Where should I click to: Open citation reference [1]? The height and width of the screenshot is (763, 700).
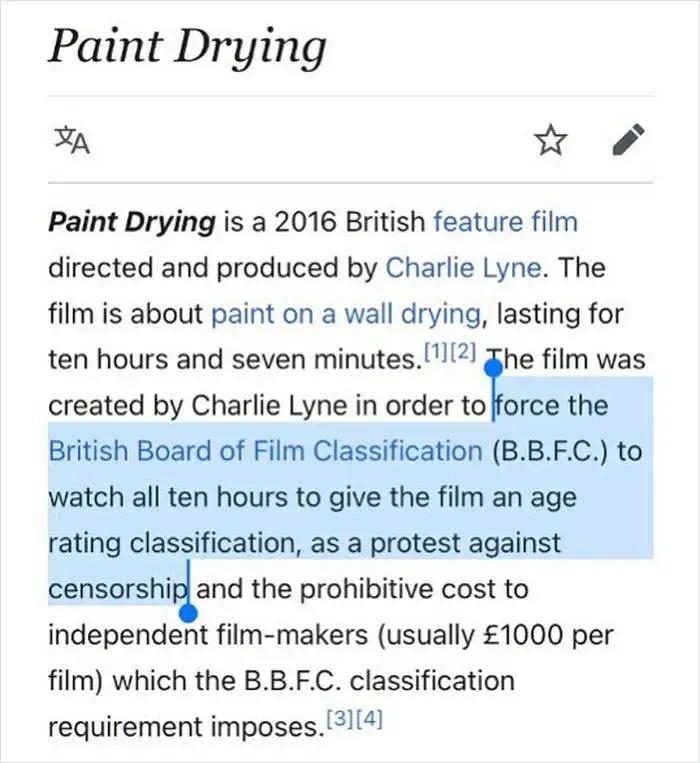[435, 354]
